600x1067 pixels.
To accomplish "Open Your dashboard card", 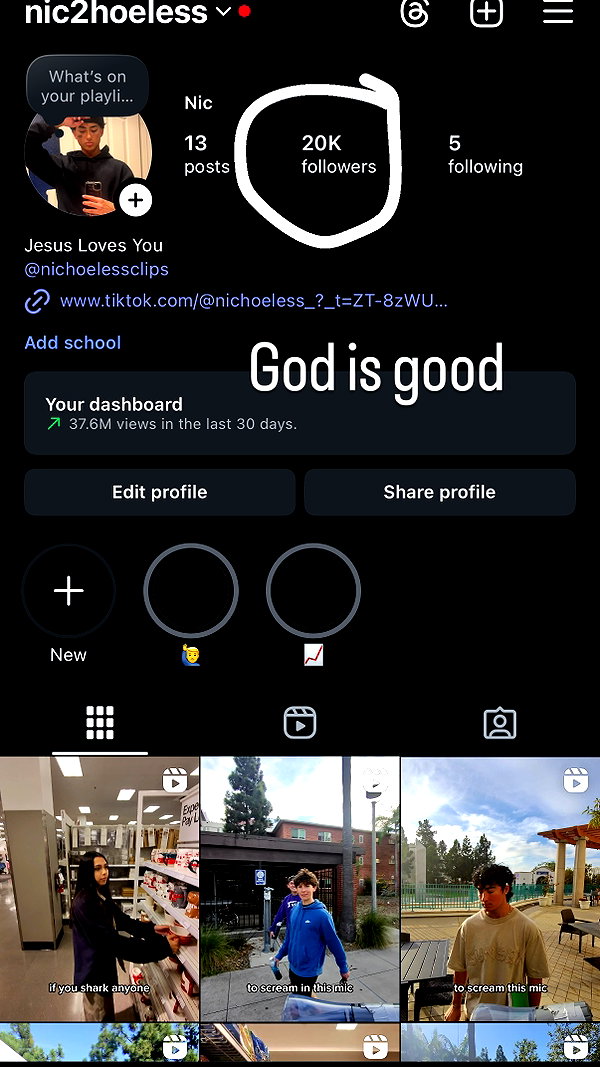I will click(300, 413).
